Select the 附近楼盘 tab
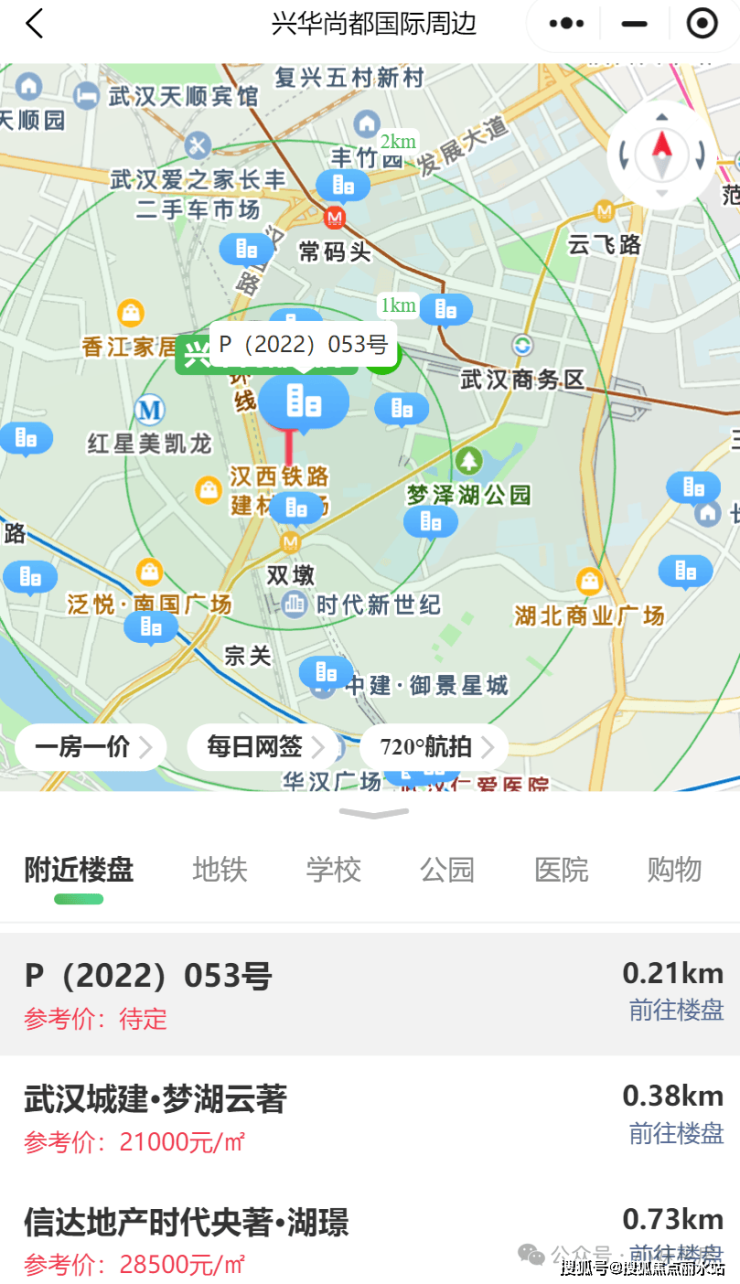 [x=79, y=870]
